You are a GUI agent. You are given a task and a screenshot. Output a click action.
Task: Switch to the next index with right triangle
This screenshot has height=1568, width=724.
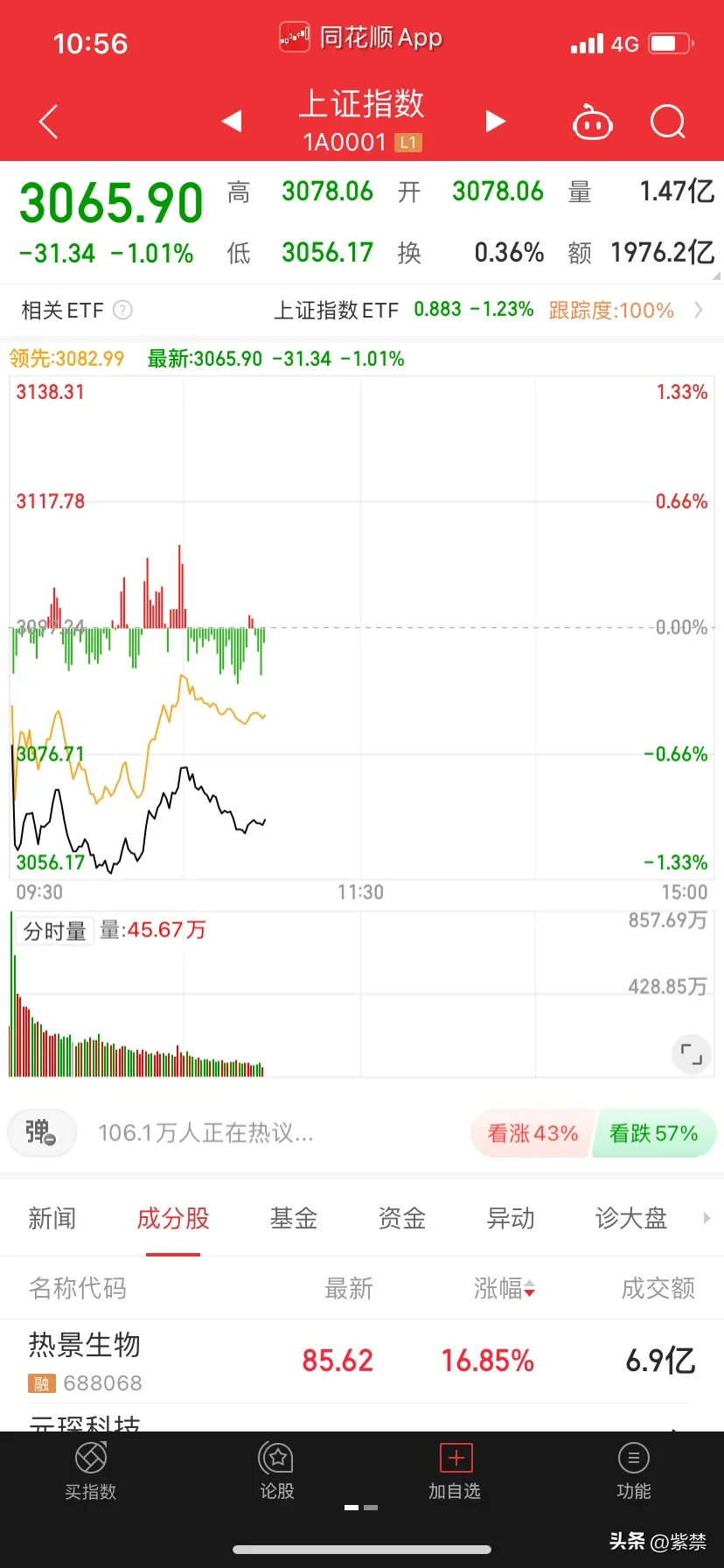(x=496, y=121)
